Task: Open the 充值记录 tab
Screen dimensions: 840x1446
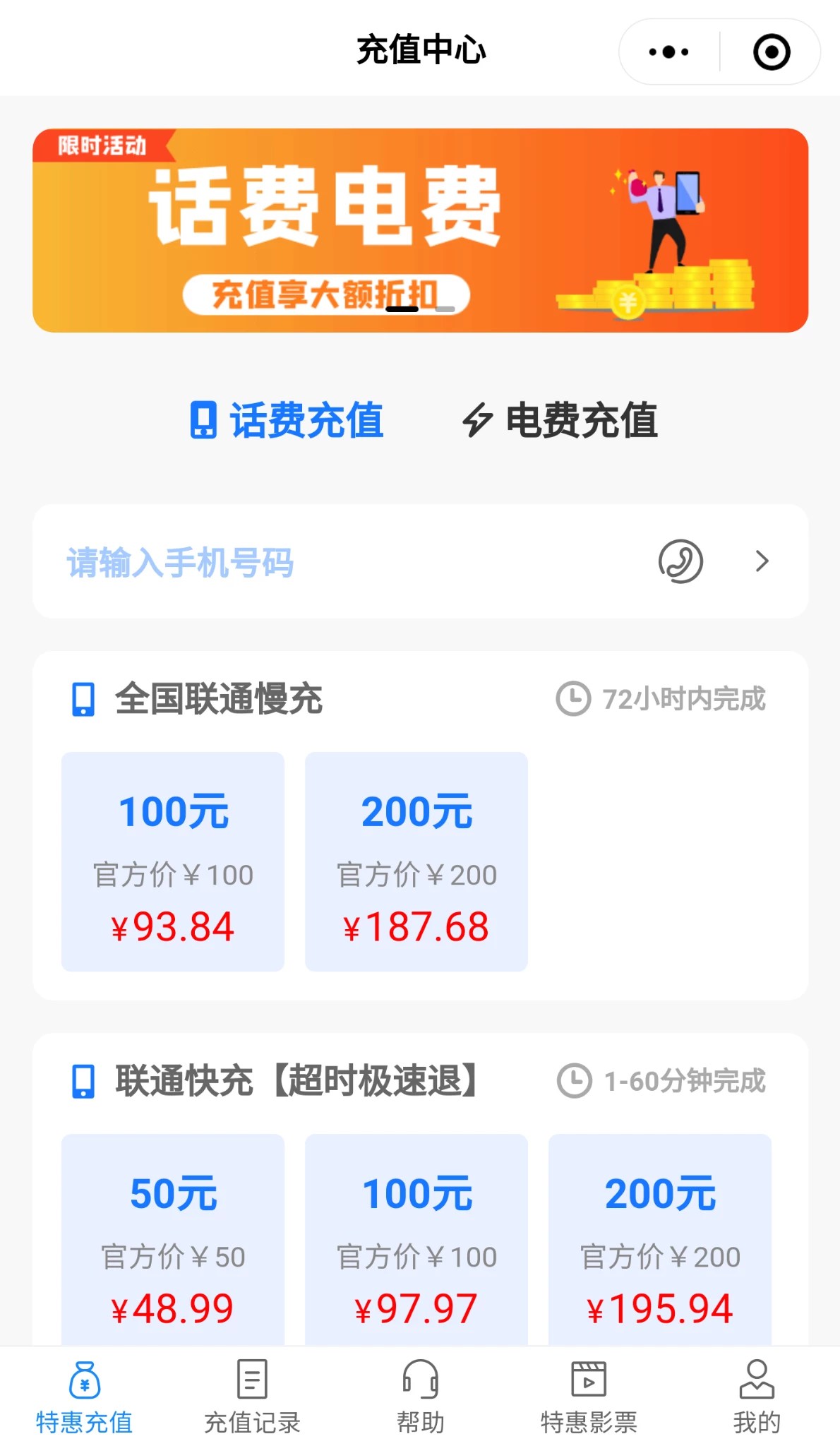Action: (252, 1398)
